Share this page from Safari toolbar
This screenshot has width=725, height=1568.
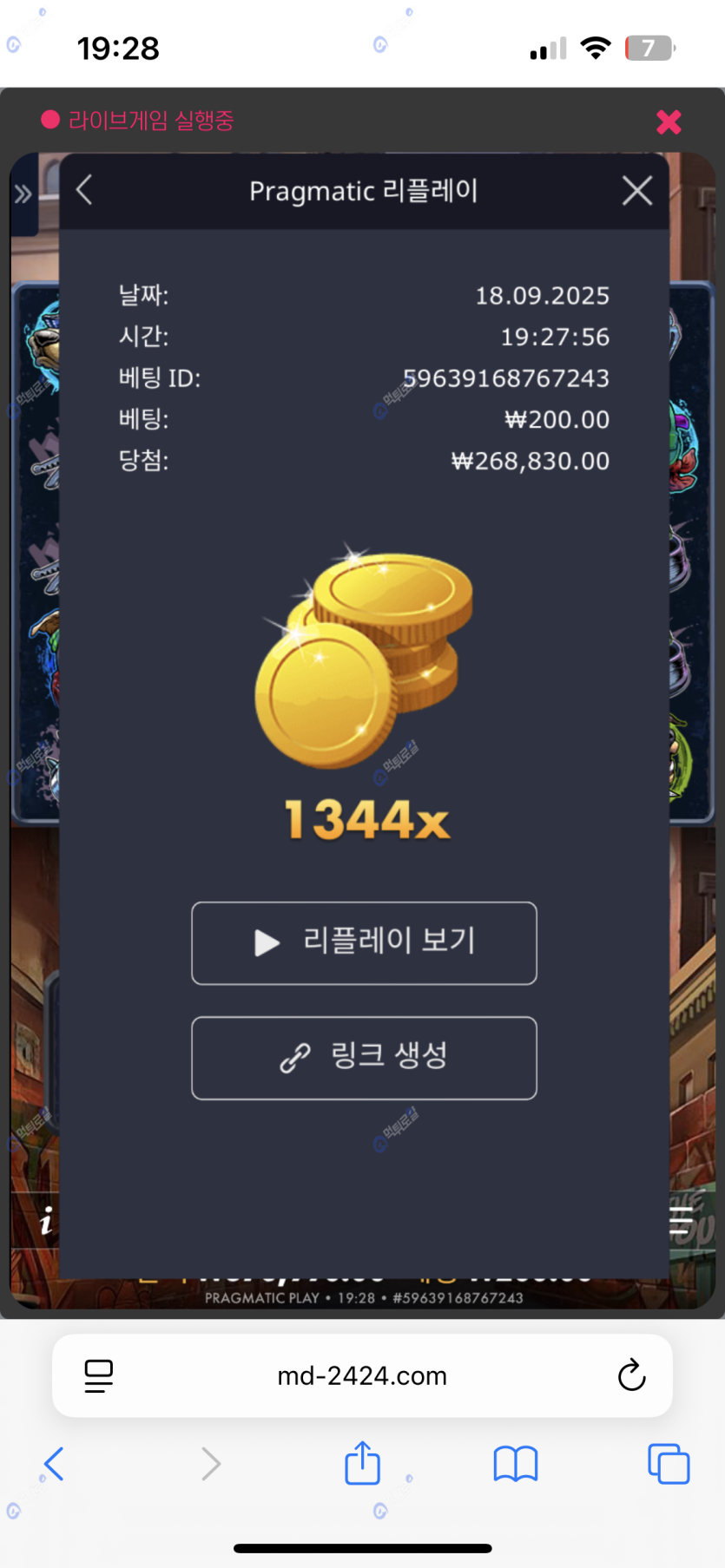click(362, 1464)
